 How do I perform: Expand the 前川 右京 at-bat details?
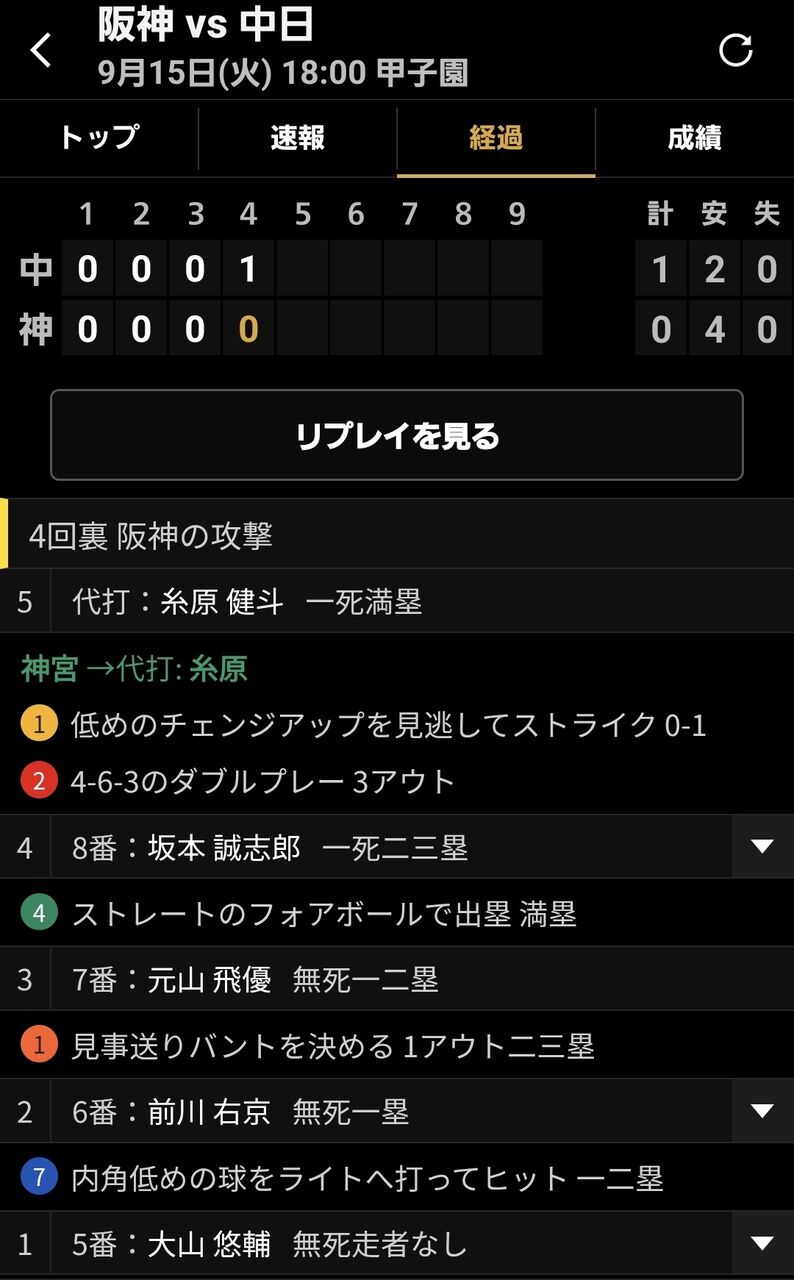click(763, 1111)
